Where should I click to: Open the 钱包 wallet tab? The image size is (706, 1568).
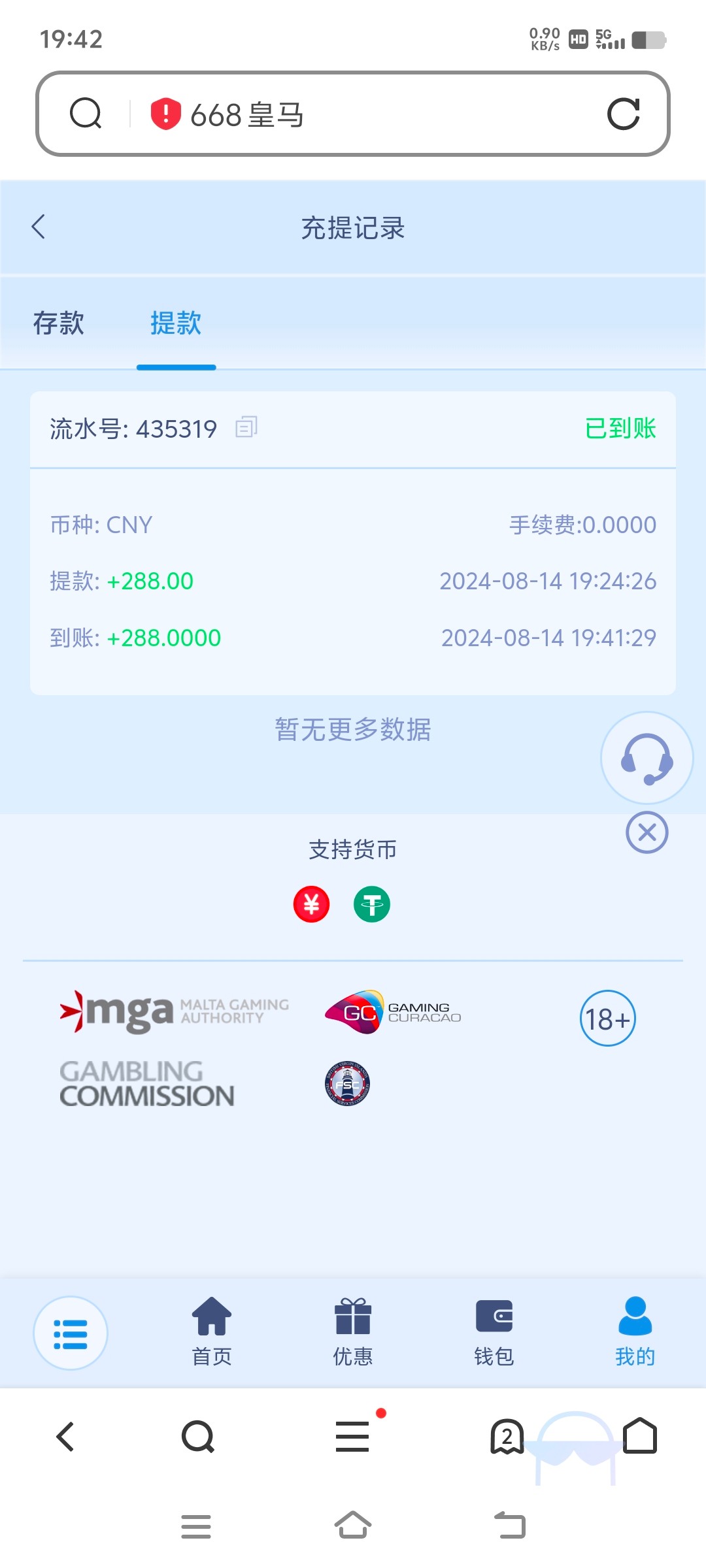[494, 1331]
